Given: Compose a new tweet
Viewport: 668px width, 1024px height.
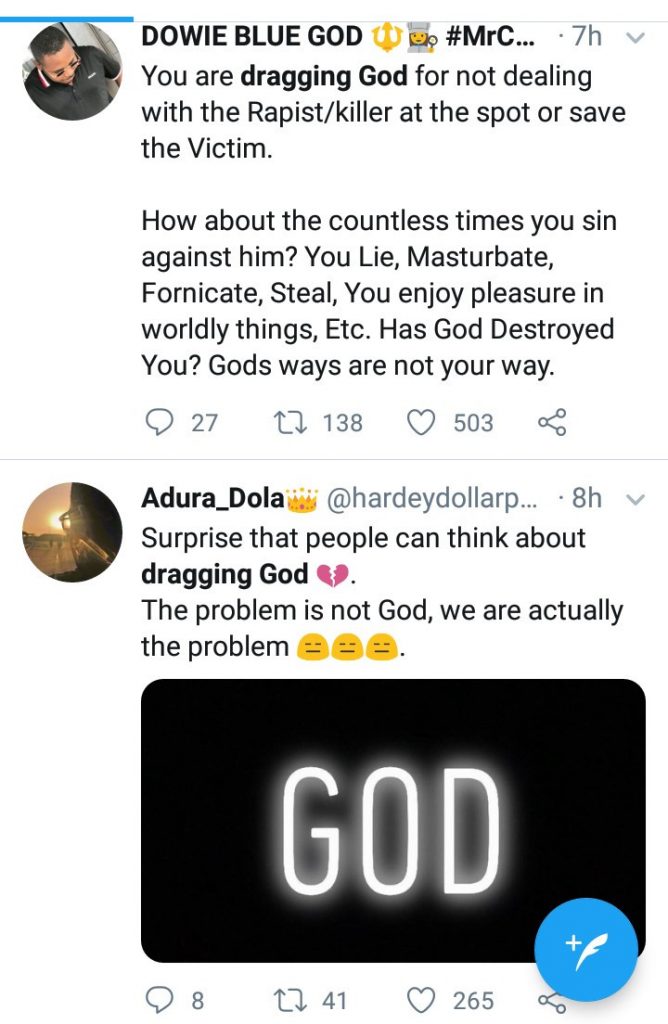Looking at the screenshot, I should pyautogui.click(x=585, y=947).
